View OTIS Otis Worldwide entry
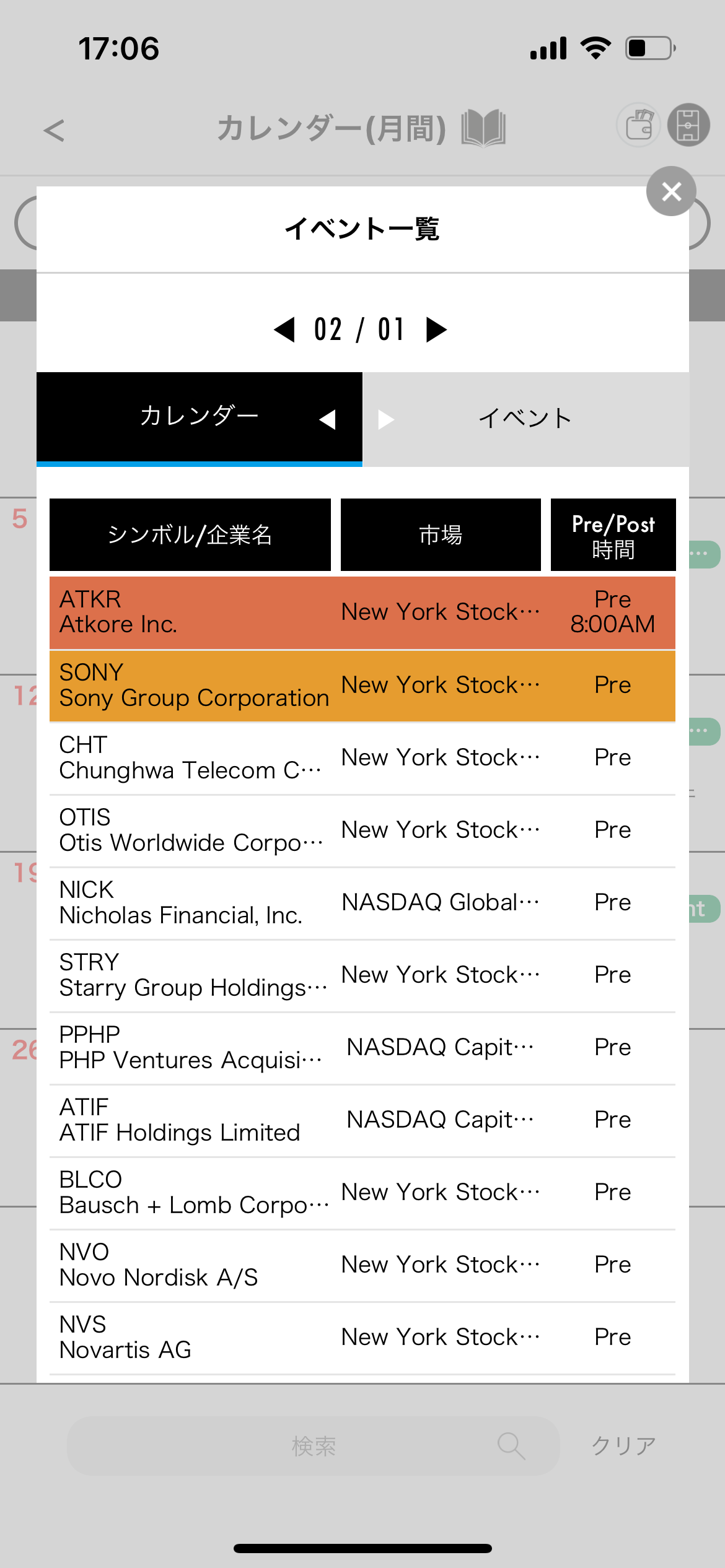Screen dimensions: 725x1568 (x=362, y=830)
